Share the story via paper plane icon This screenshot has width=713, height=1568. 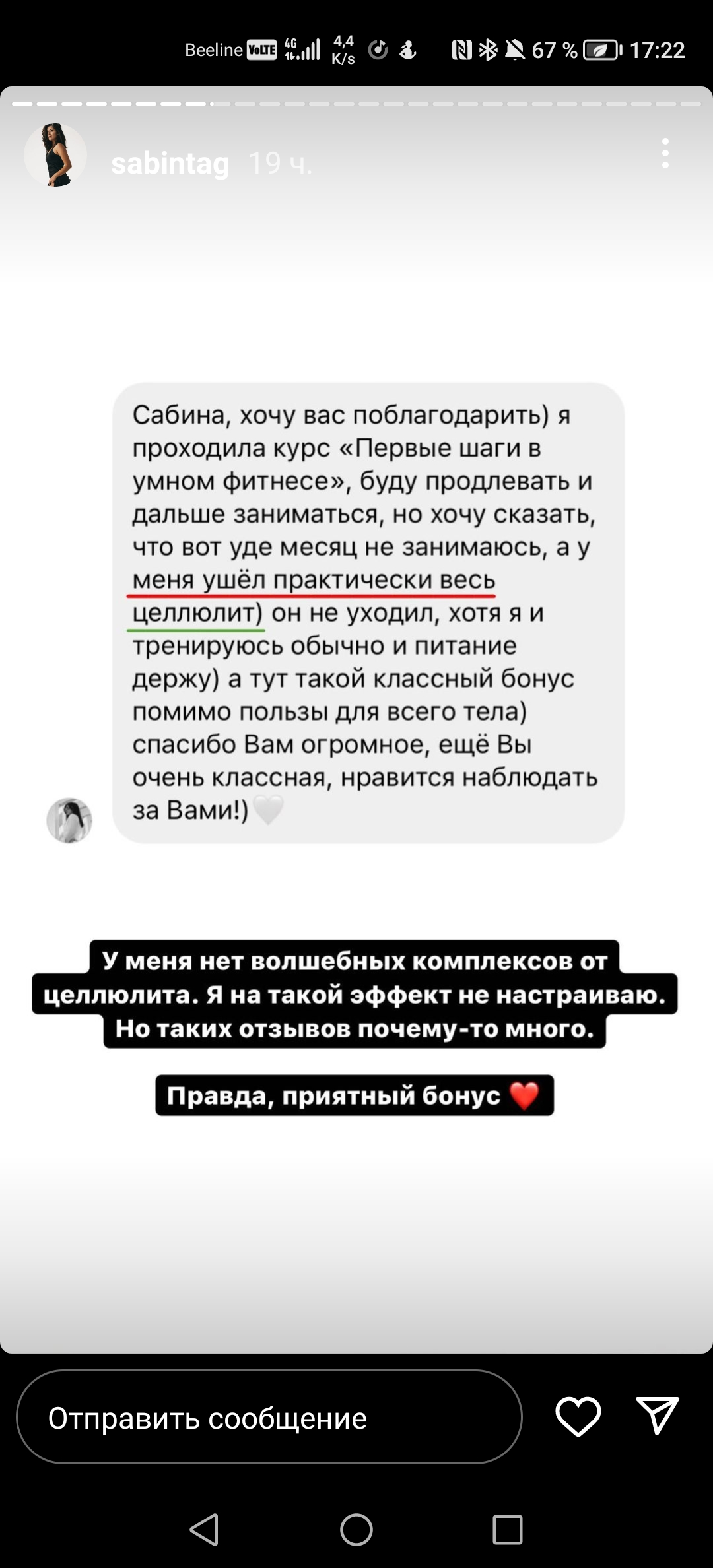click(x=658, y=1416)
